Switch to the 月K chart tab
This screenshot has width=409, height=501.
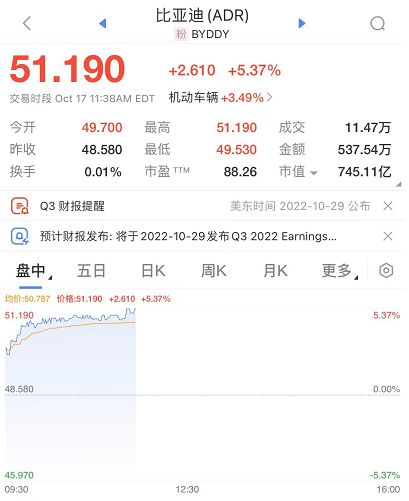point(275,271)
